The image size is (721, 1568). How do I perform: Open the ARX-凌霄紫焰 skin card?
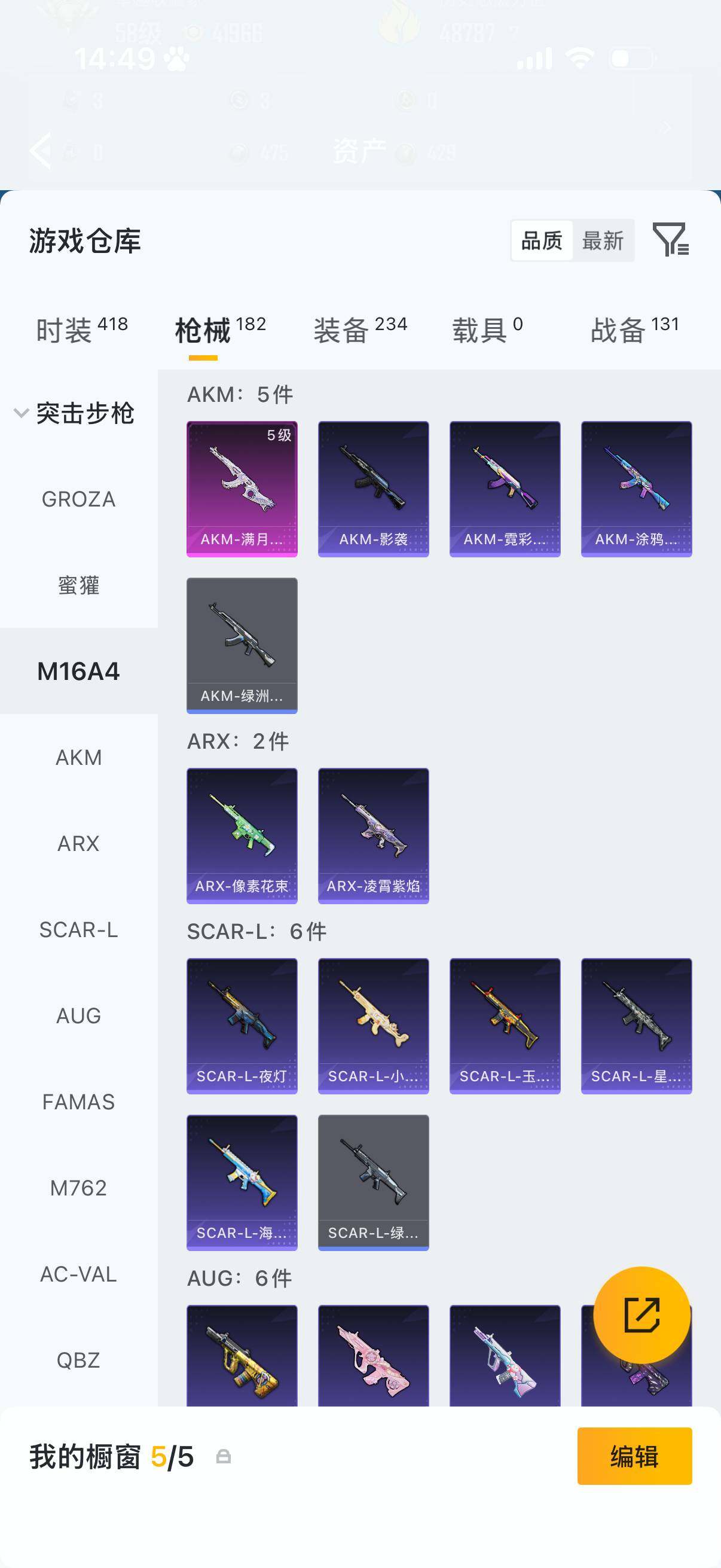point(374,836)
